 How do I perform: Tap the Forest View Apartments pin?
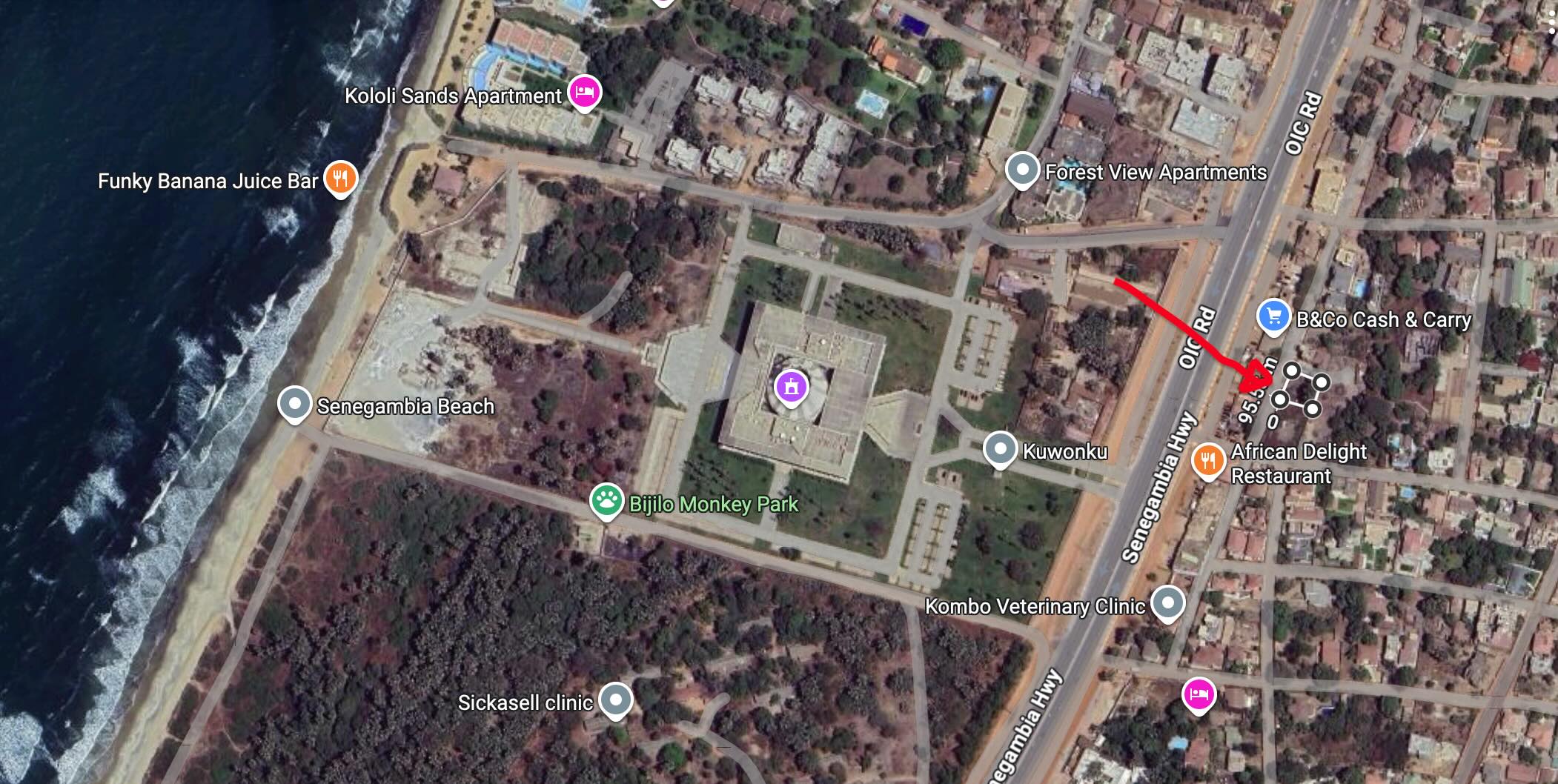[1023, 170]
